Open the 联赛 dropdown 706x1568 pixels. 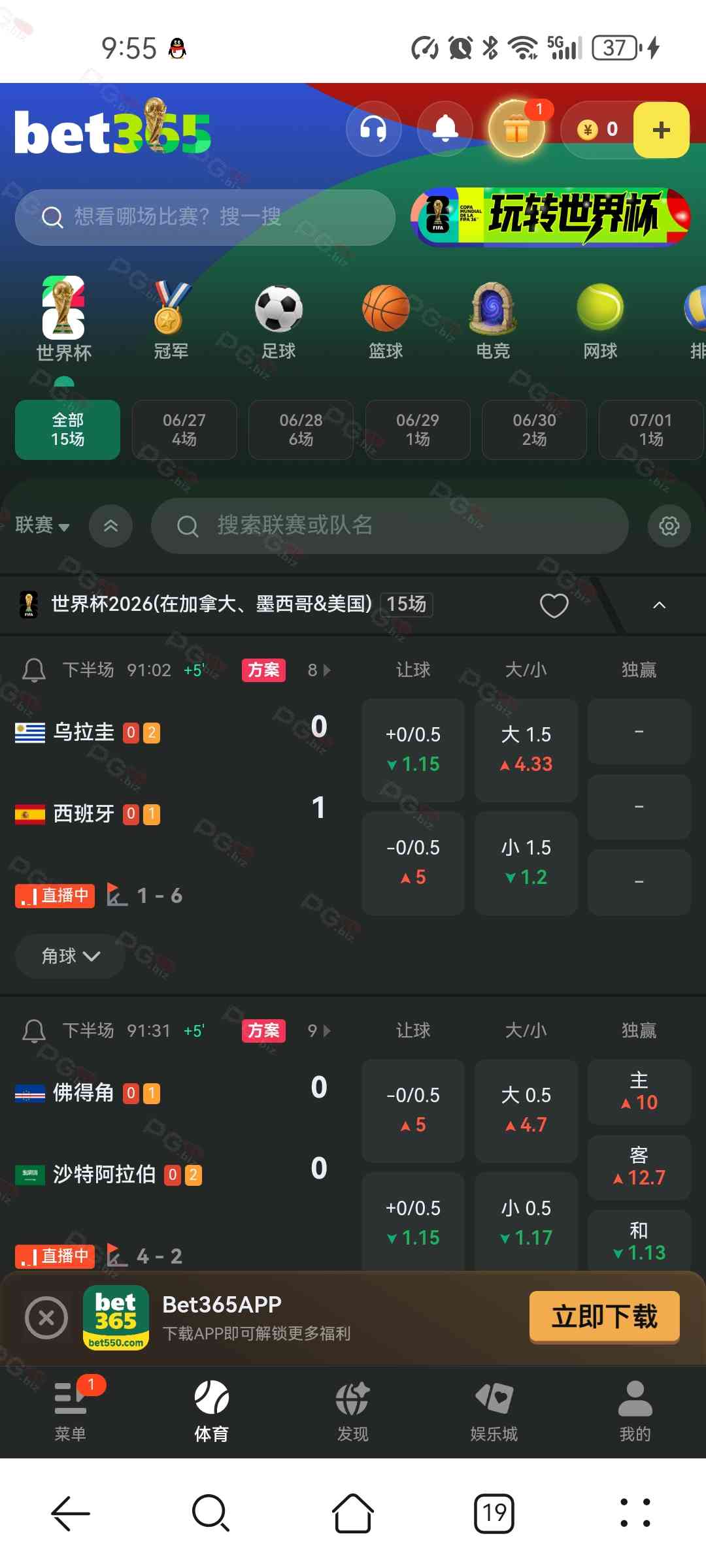[42, 525]
